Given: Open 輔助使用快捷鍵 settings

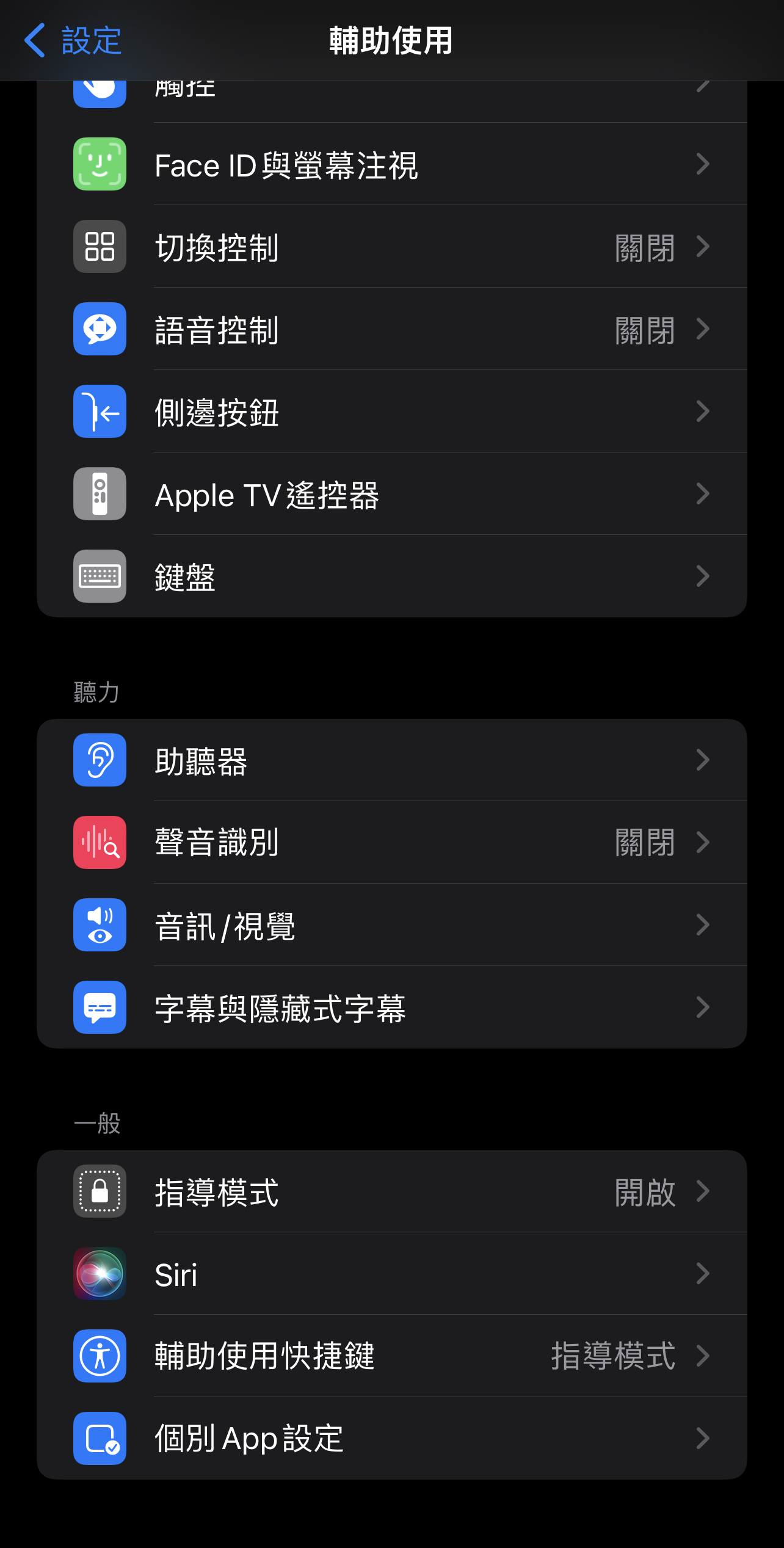Looking at the screenshot, I should (x=392, y=1356).
